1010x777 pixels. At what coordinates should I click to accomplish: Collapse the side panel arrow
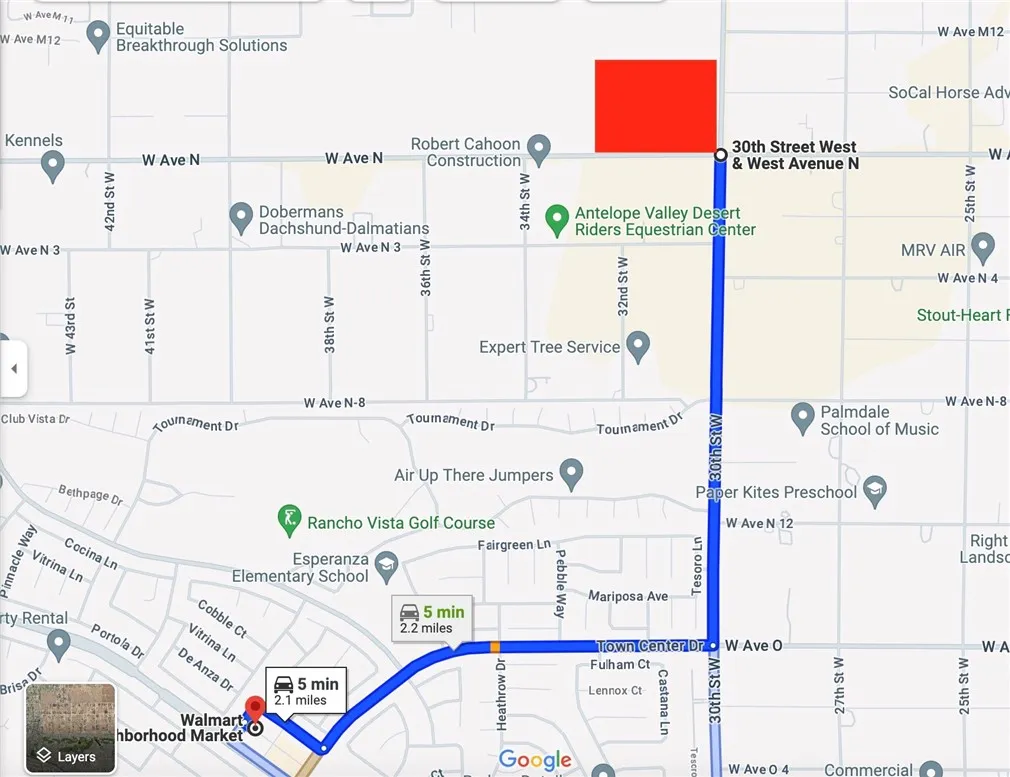13,369
